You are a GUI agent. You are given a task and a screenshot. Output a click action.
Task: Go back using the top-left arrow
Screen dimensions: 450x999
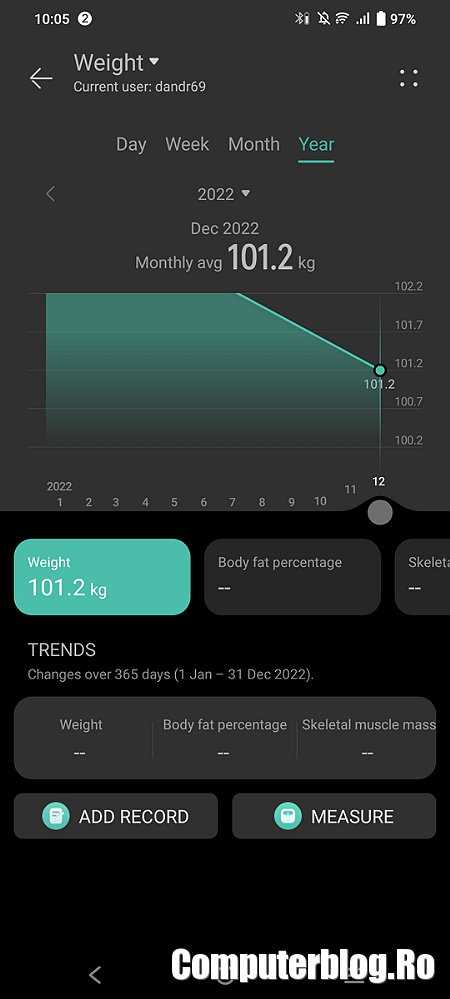(41, 78)
